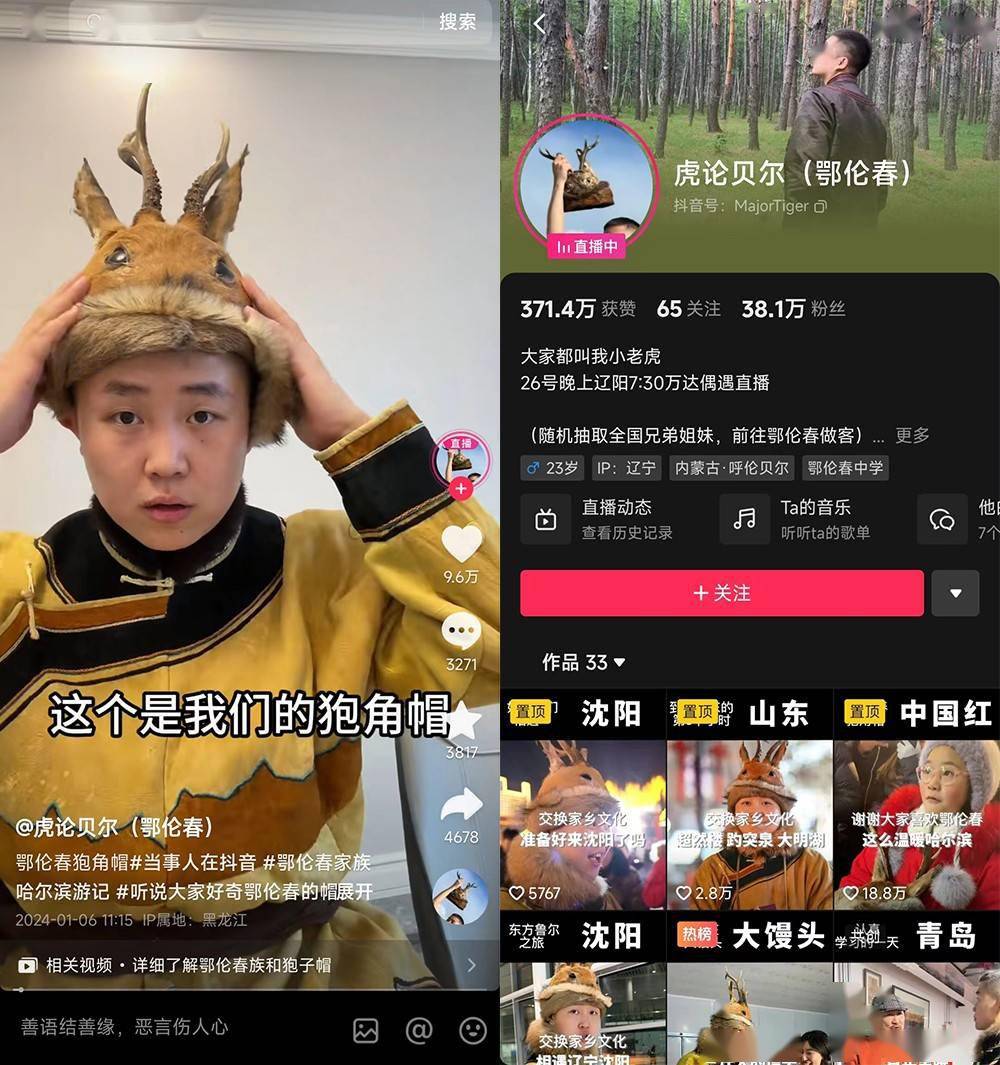Open the pinned 沈阳 video
This screenshot has width=1000, height=1065.
click(582, 800)
